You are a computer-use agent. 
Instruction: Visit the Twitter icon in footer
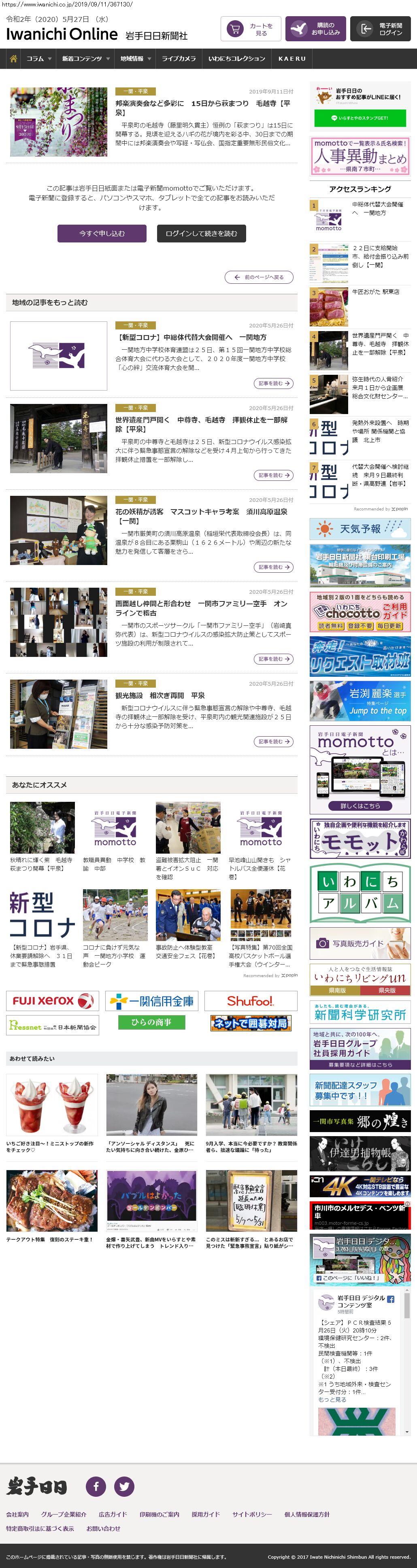(124, 1486)
